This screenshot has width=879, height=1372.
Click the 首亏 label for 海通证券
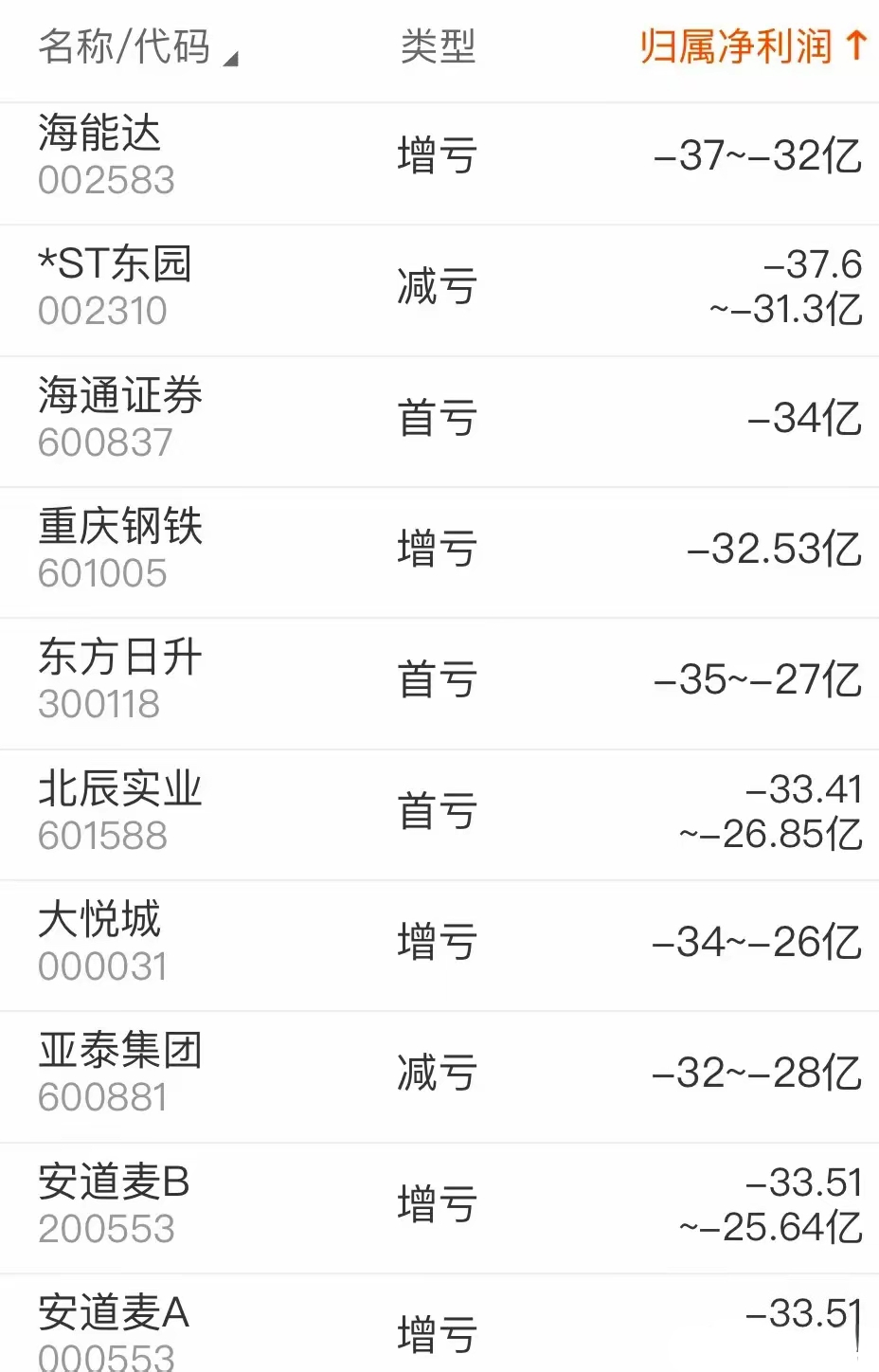pyautogui.click(x=436, y=420)
